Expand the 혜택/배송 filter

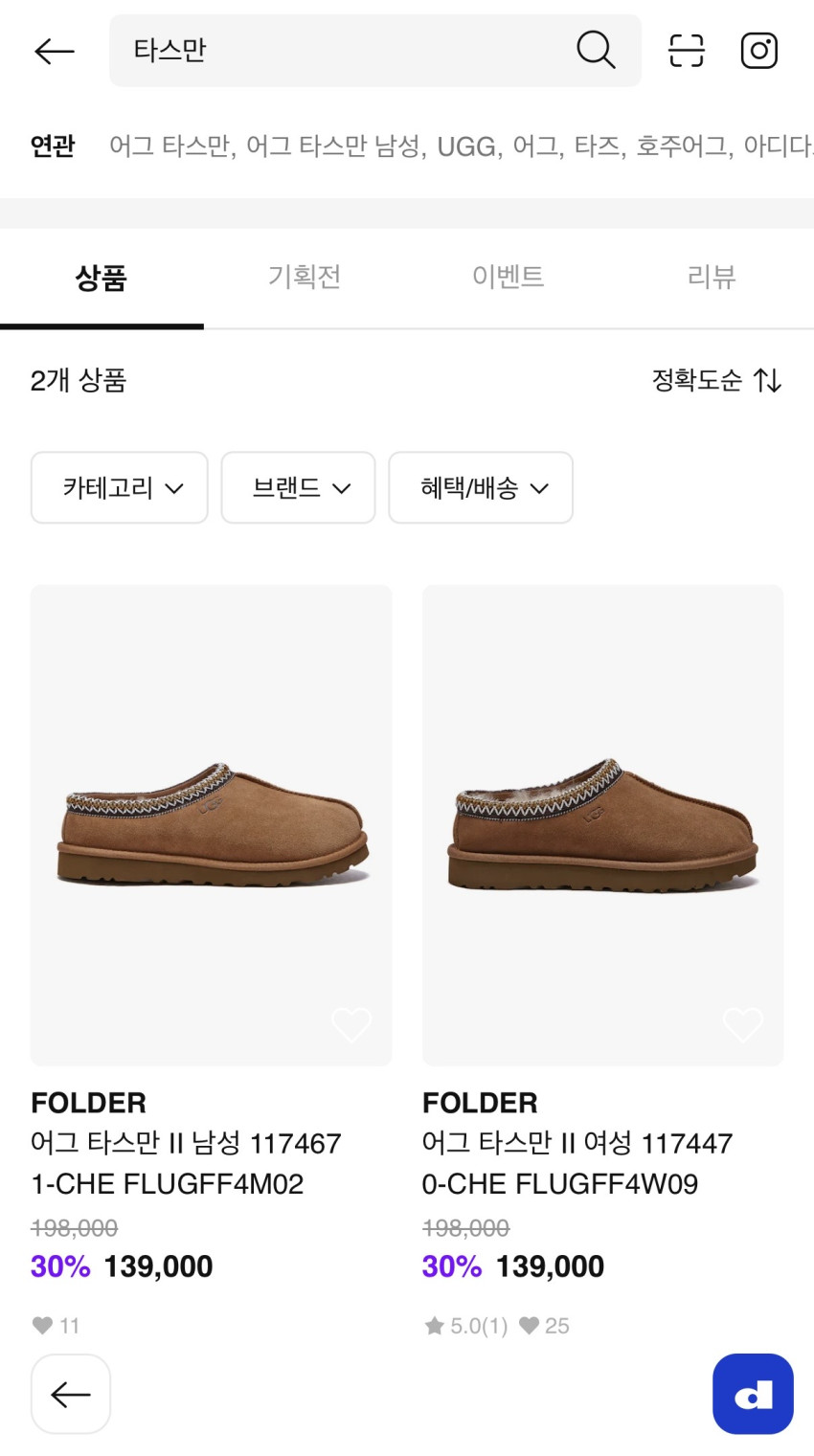click(481, 488)
